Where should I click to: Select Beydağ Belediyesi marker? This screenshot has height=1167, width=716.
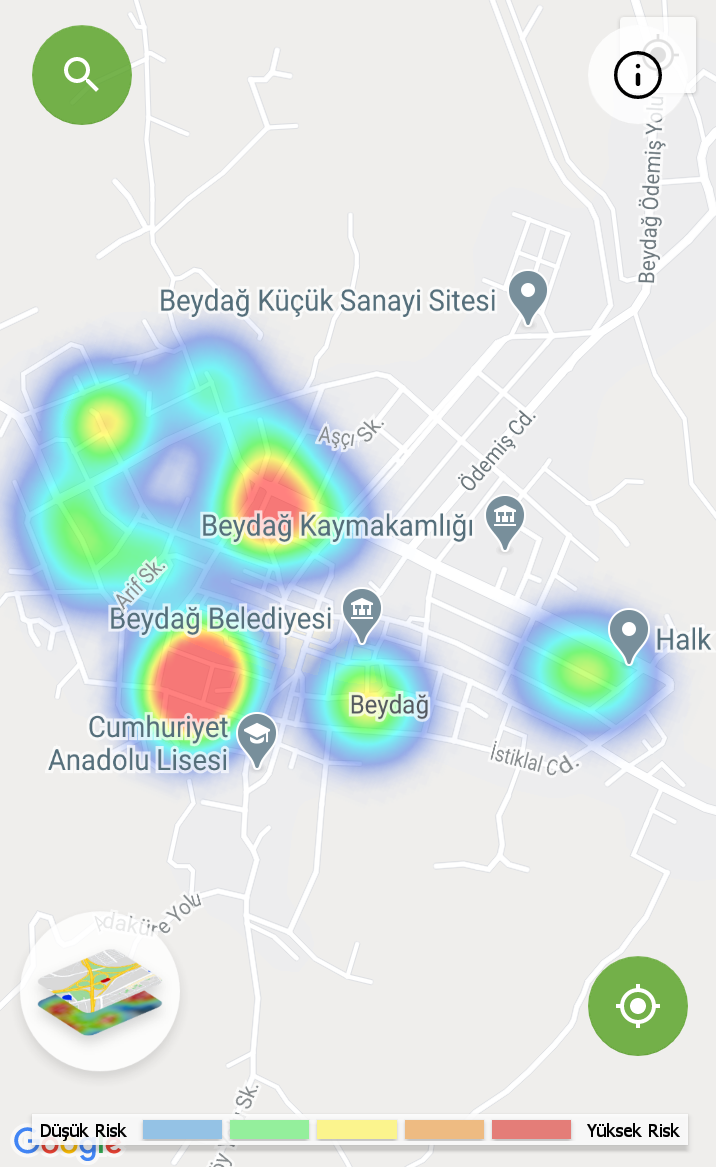pyautogui.click(x=361, y=612)
